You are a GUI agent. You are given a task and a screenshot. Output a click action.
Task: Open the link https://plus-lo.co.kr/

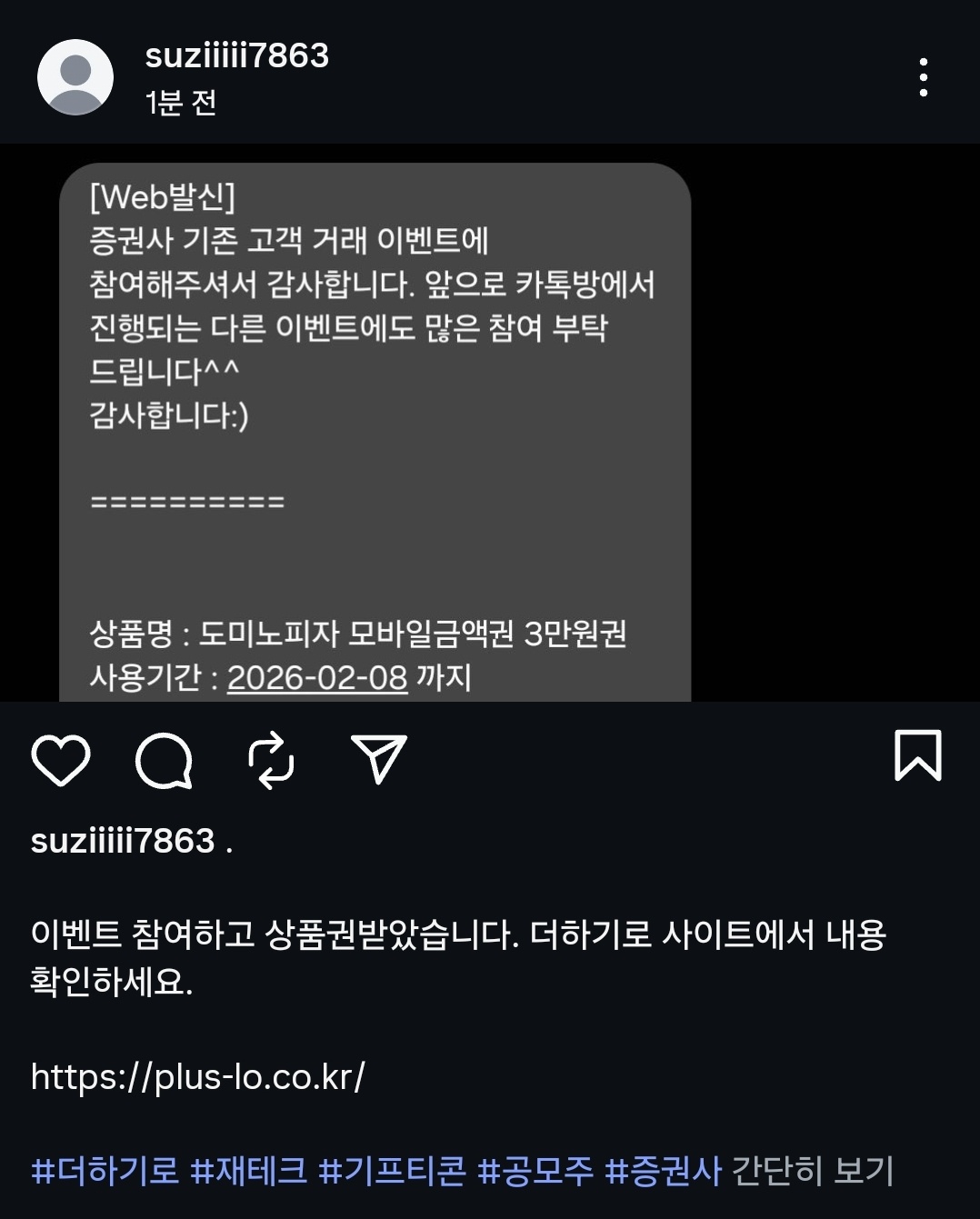[198, 1077]
